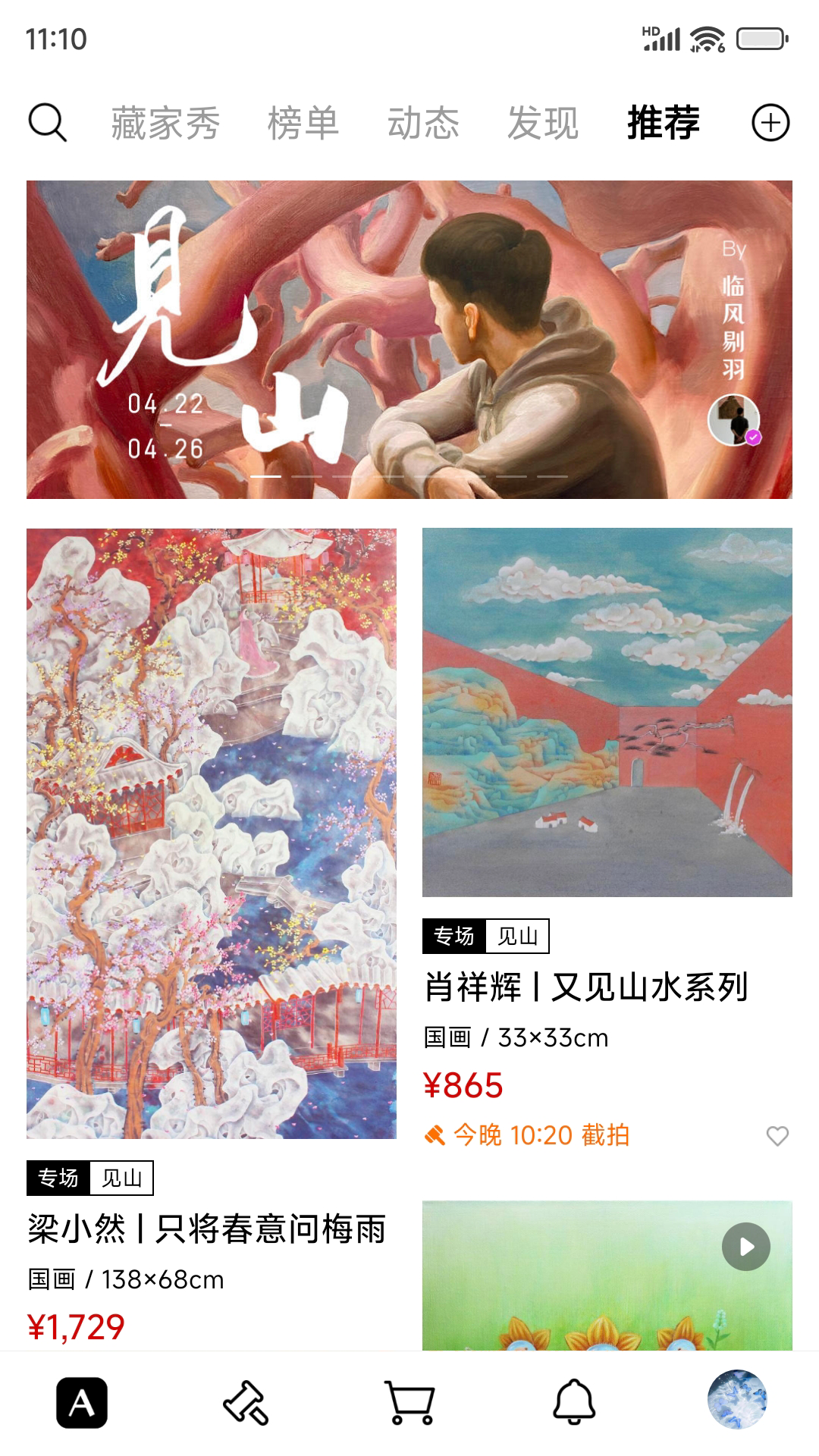819x1456 pixels.
Task: Tap the 见山 tag under 只将春意问梅雨
Action: pos(121,1178)
